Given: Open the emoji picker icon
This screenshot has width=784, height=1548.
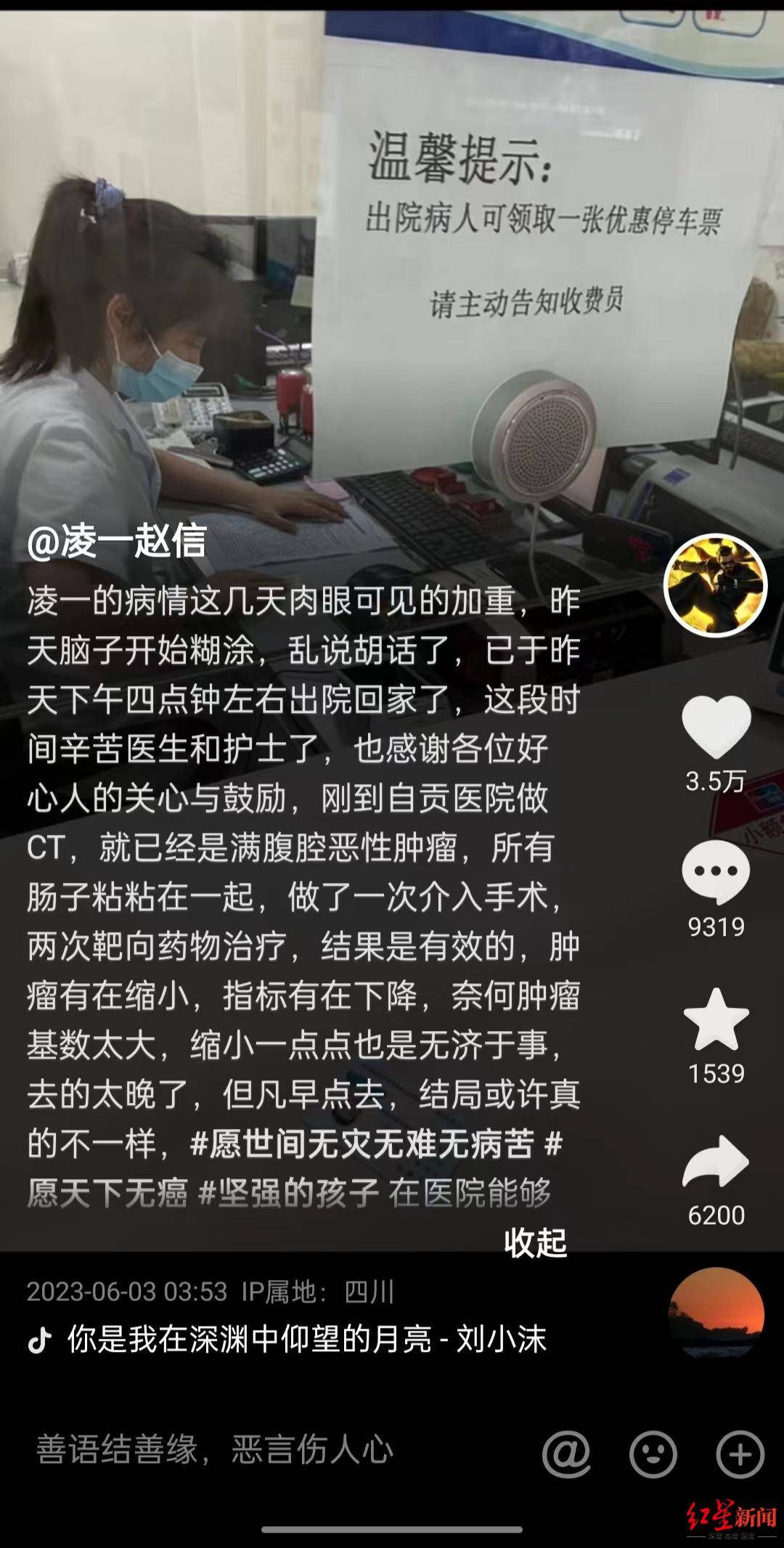Looking at the screenshot, I should [653, 1454].
